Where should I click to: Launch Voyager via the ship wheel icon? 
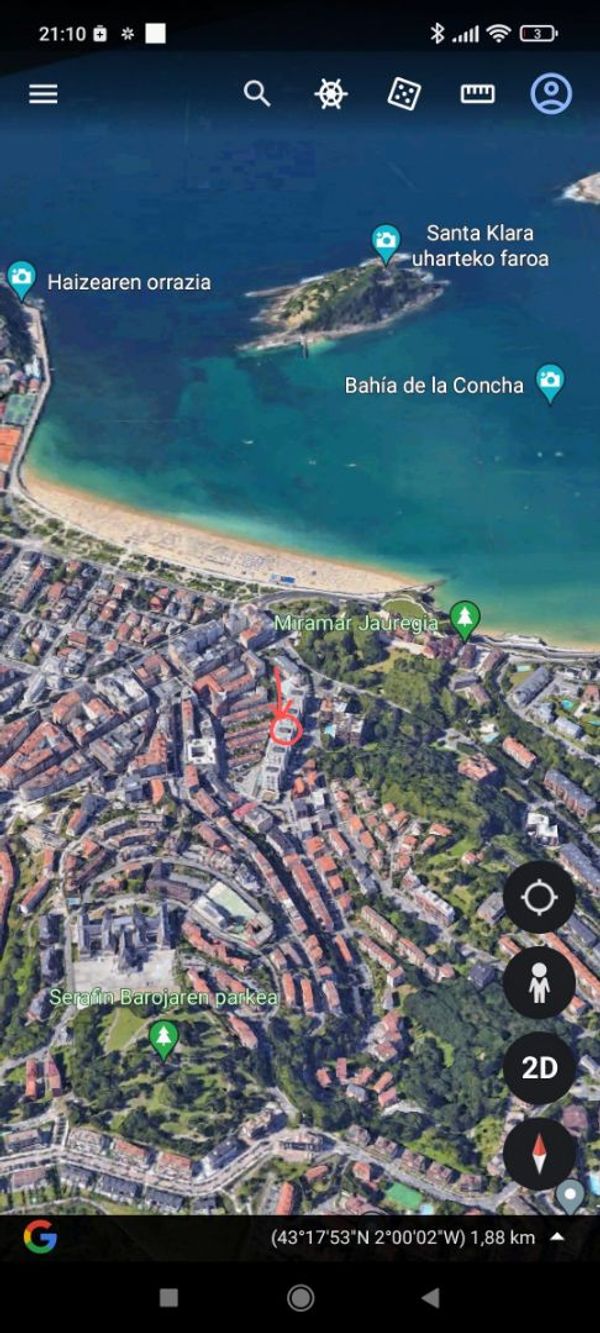coord(330,94)
